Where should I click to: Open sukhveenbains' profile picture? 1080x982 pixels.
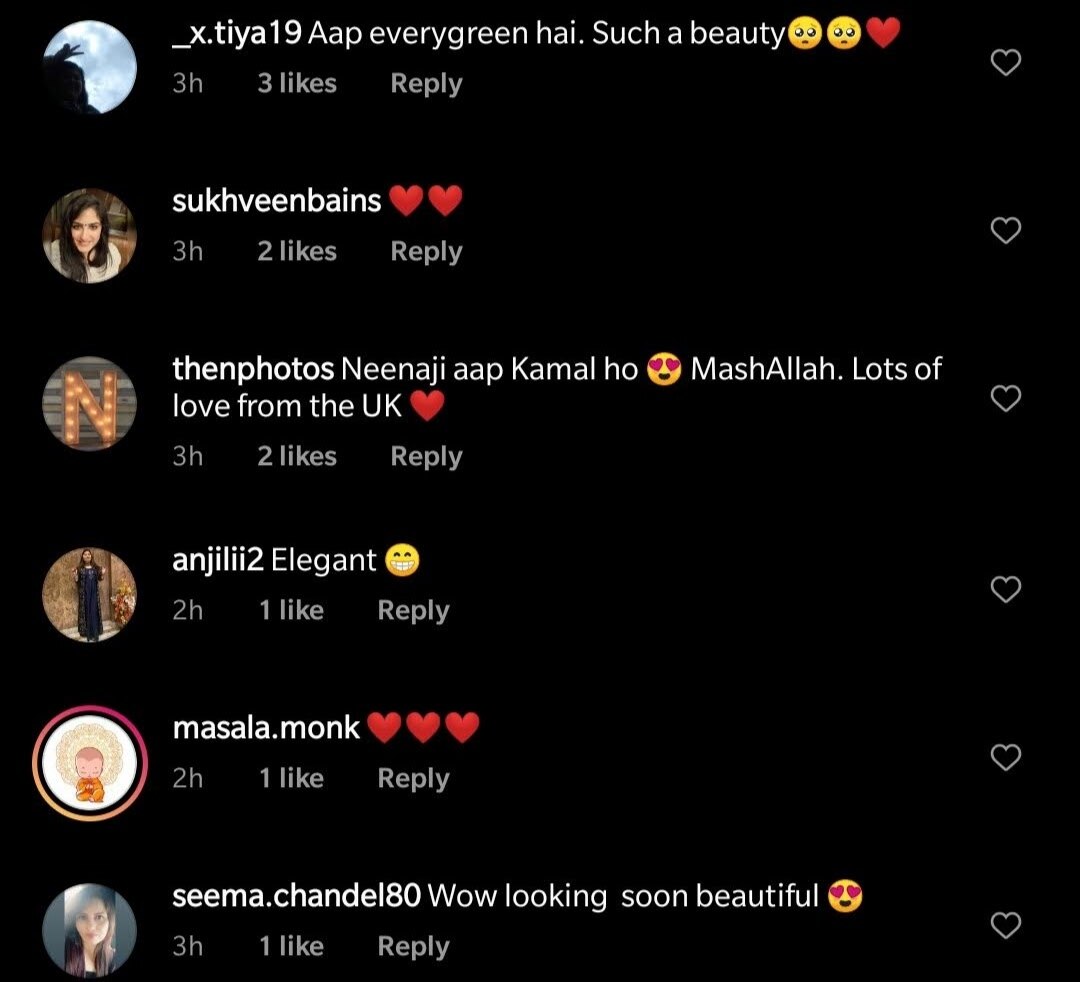pos(90,235)
